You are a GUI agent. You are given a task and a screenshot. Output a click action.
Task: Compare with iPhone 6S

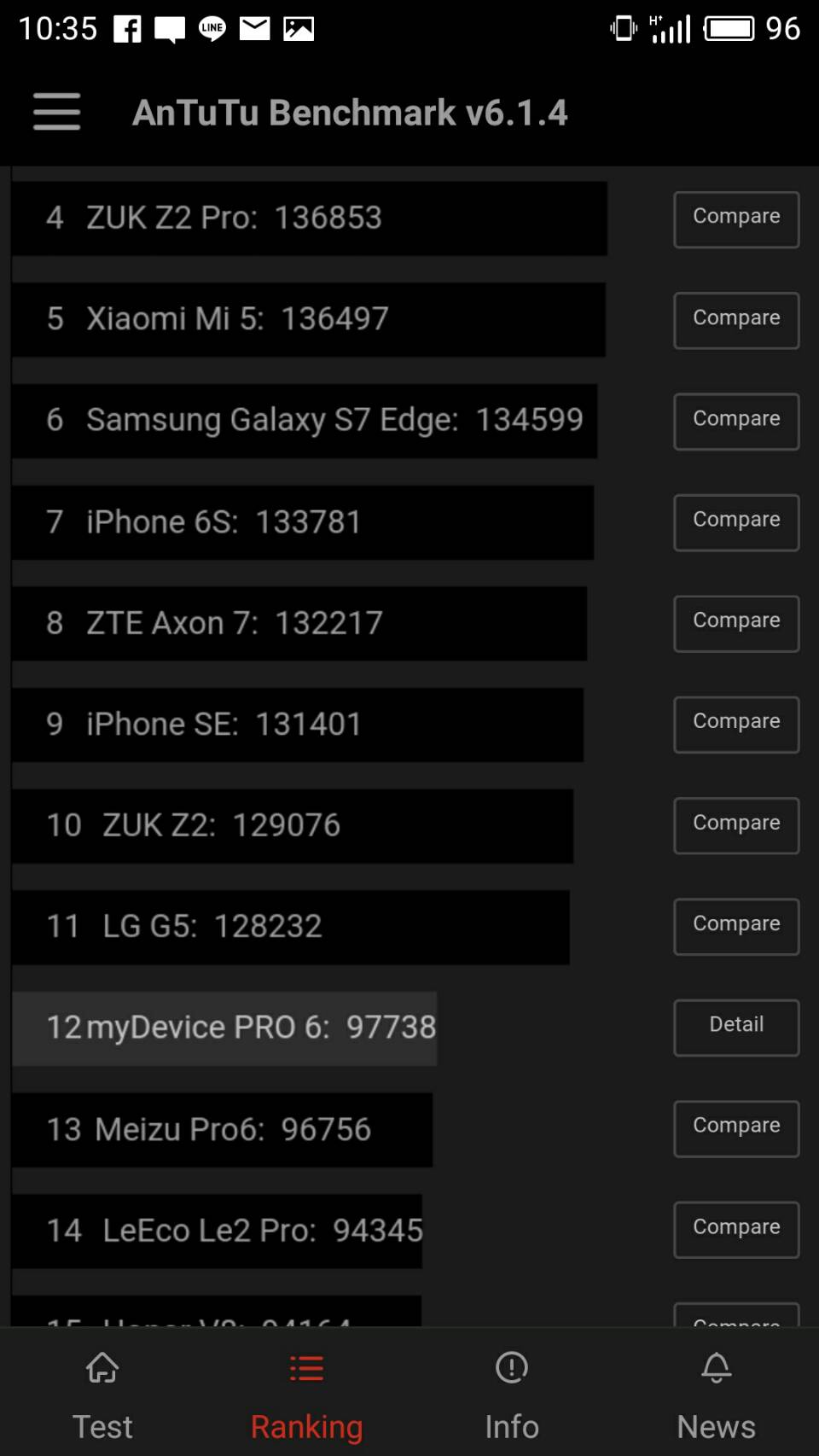736,522
